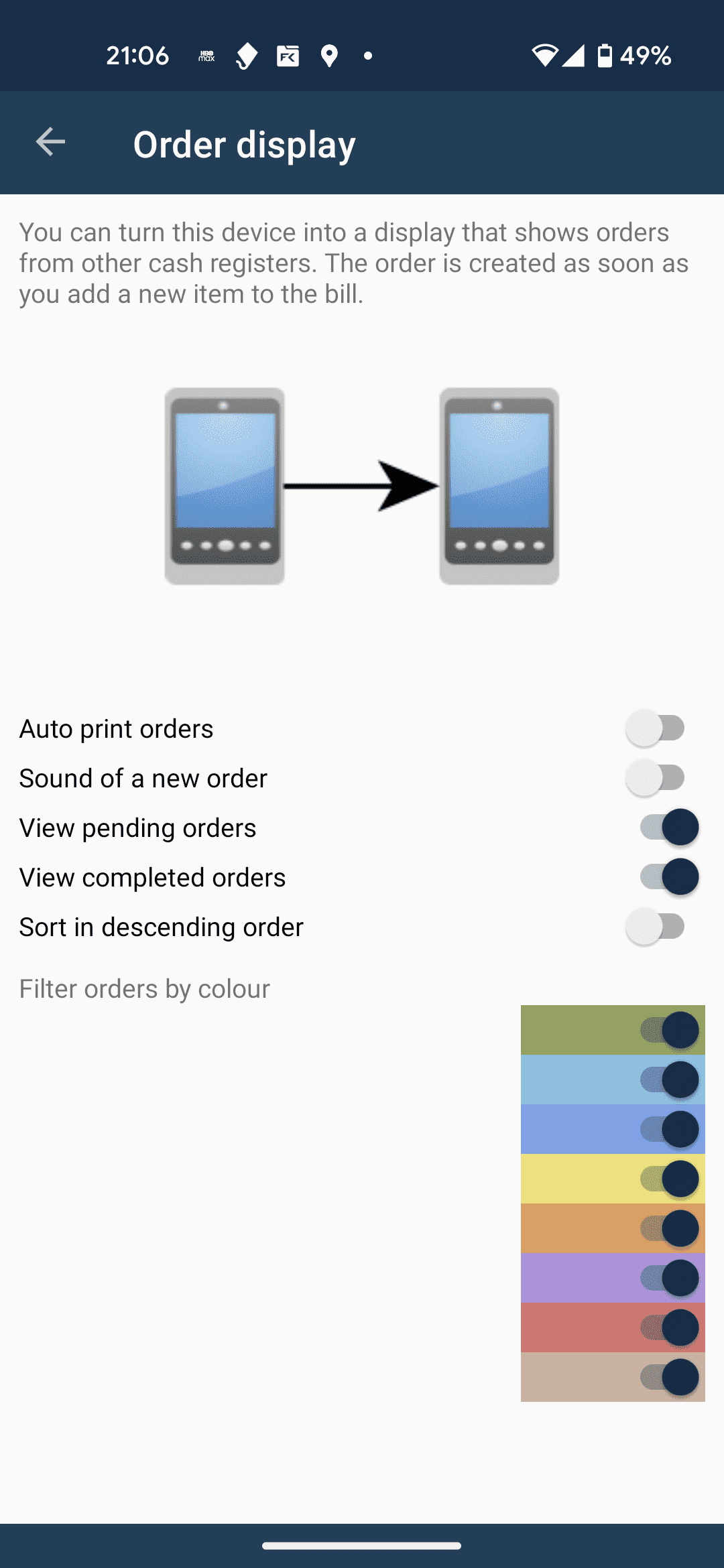Navigate back using the arrow icon
This screenshot has height=1568, width=724.
50,141
